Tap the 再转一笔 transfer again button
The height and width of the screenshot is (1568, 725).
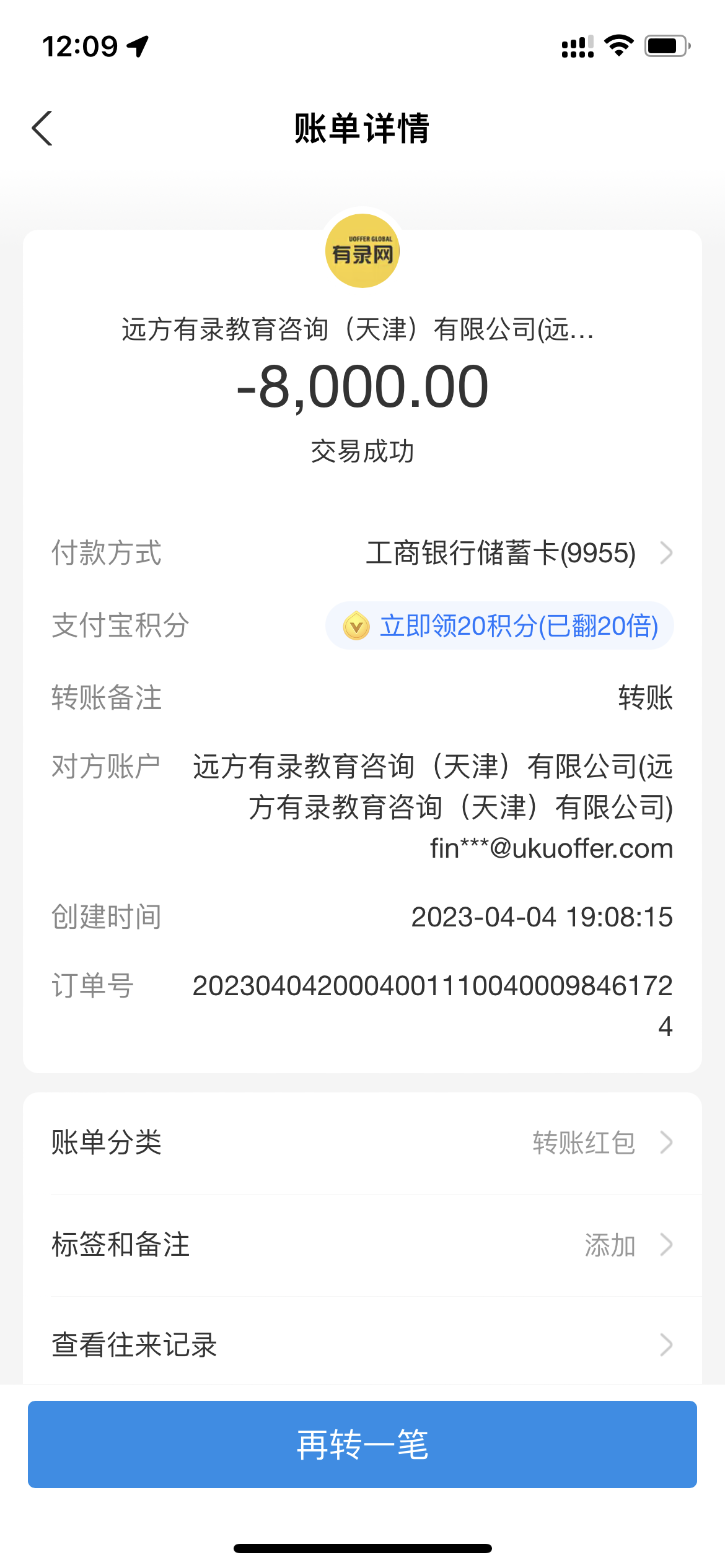tap(362, 1444)
